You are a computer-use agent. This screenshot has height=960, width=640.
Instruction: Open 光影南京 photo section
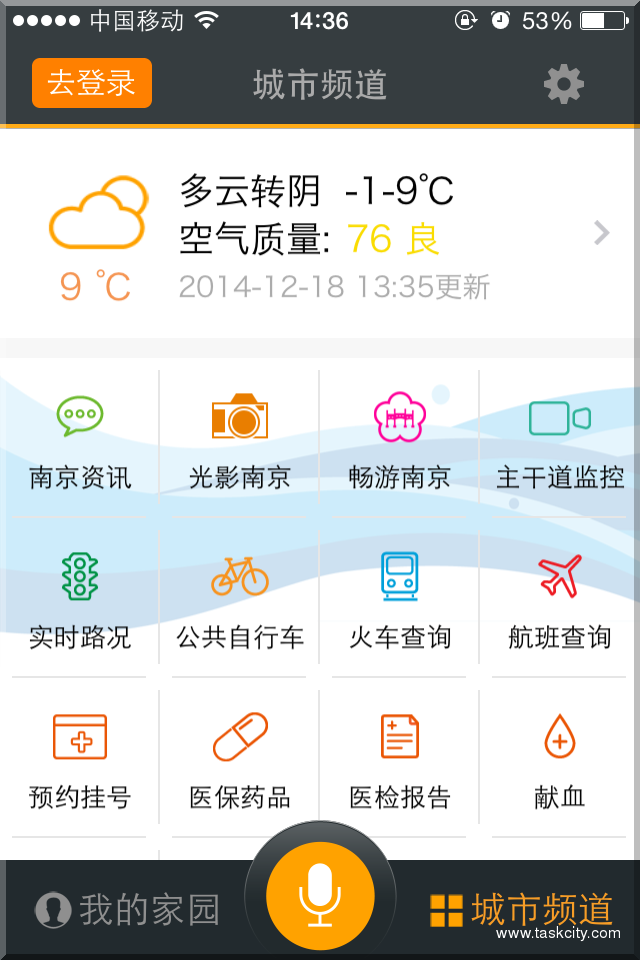(240, 440)
